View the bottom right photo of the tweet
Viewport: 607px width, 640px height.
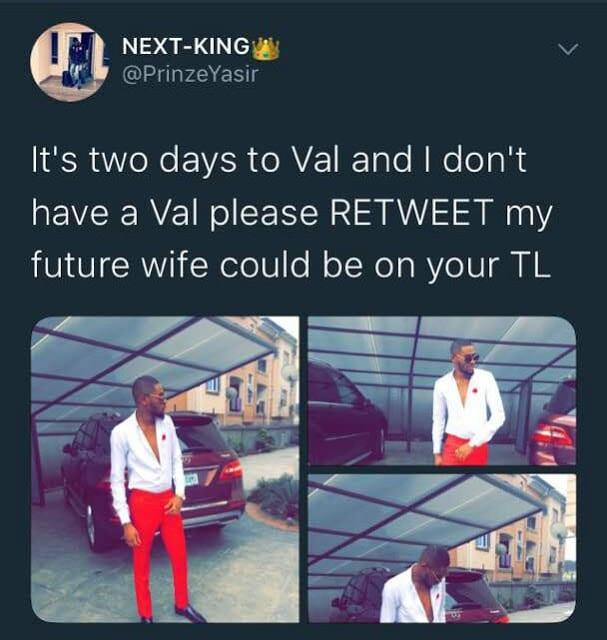(x=441, y=548)
